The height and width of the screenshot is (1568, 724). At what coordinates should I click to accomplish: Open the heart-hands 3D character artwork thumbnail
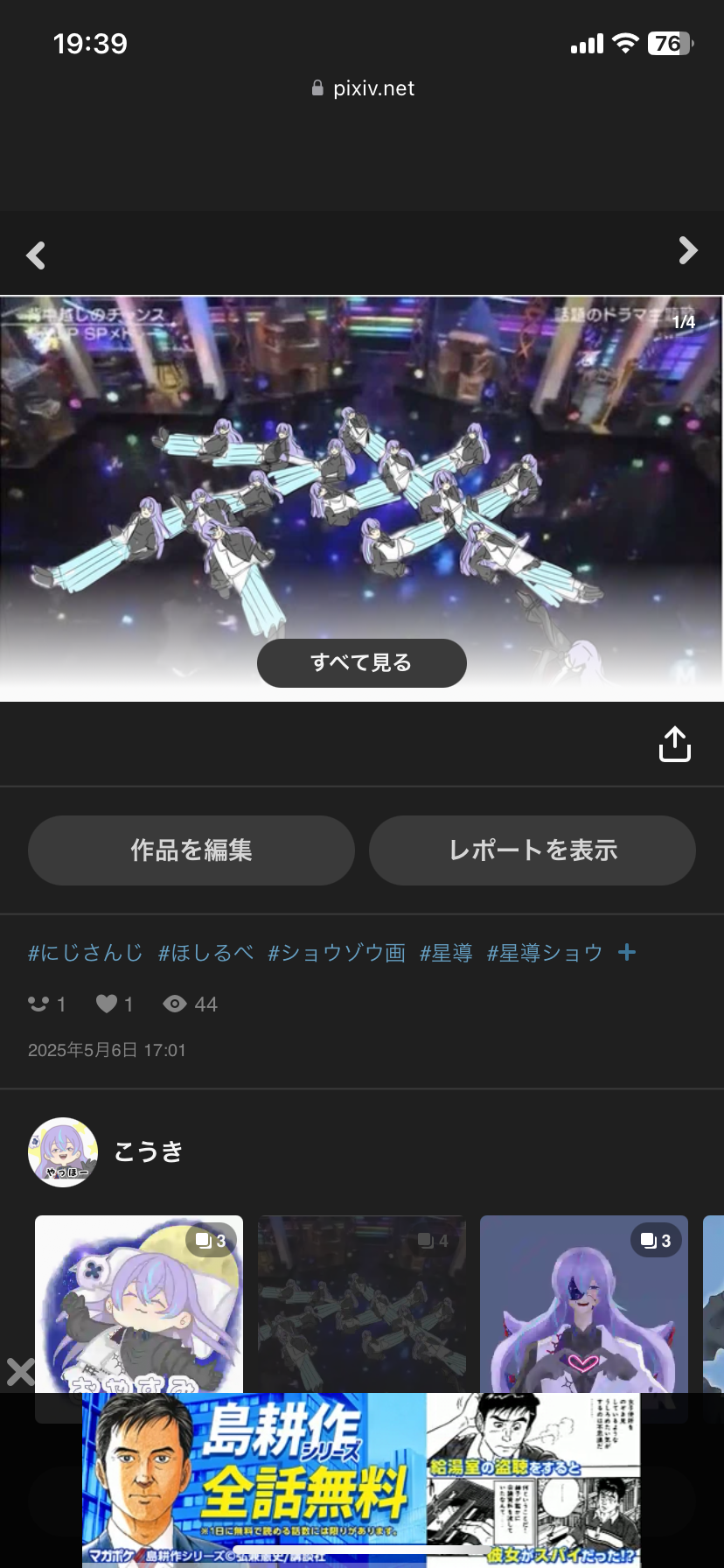(583, 1304)
